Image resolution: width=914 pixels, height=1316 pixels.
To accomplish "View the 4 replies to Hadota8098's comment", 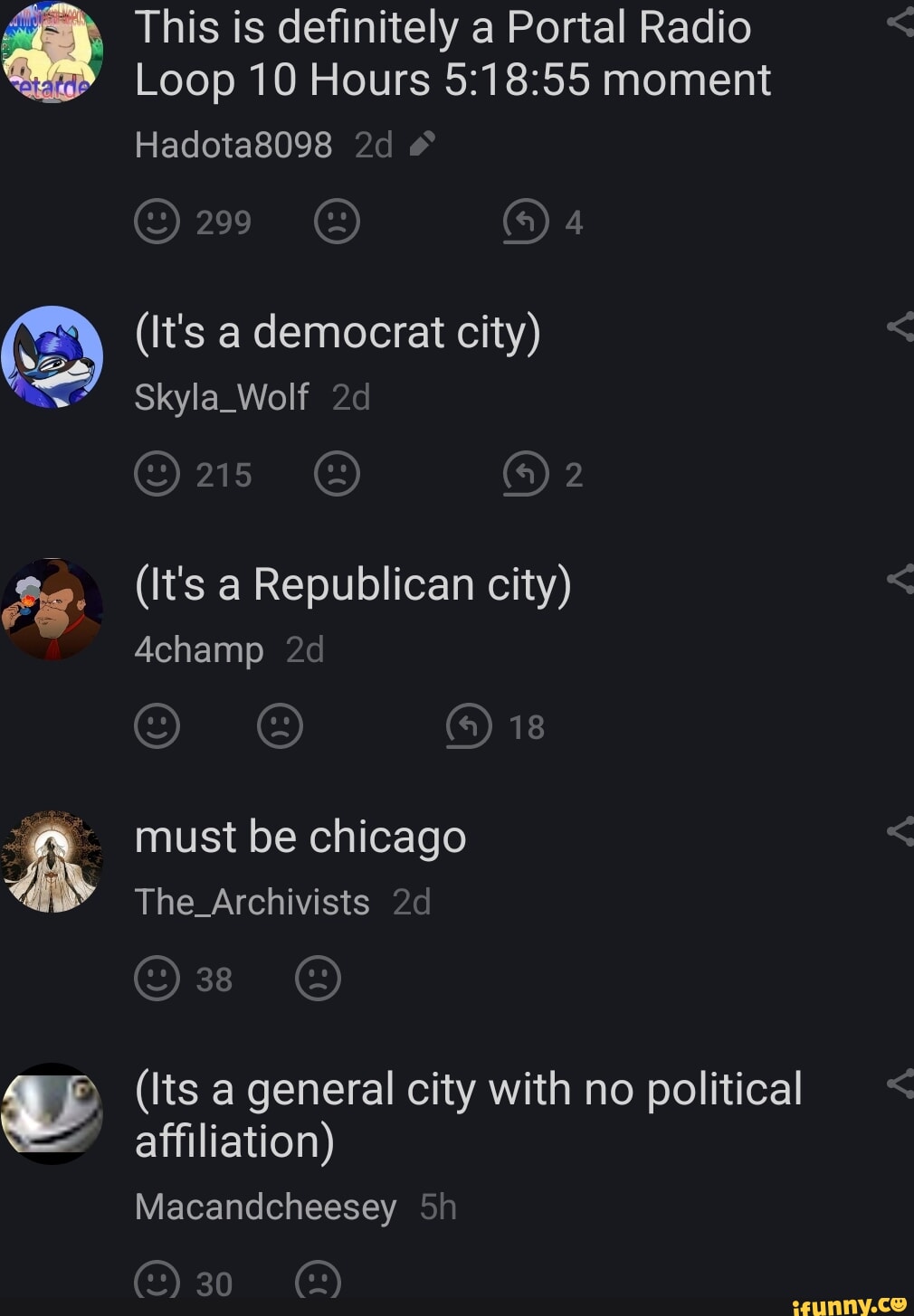I will coord(526,222).
